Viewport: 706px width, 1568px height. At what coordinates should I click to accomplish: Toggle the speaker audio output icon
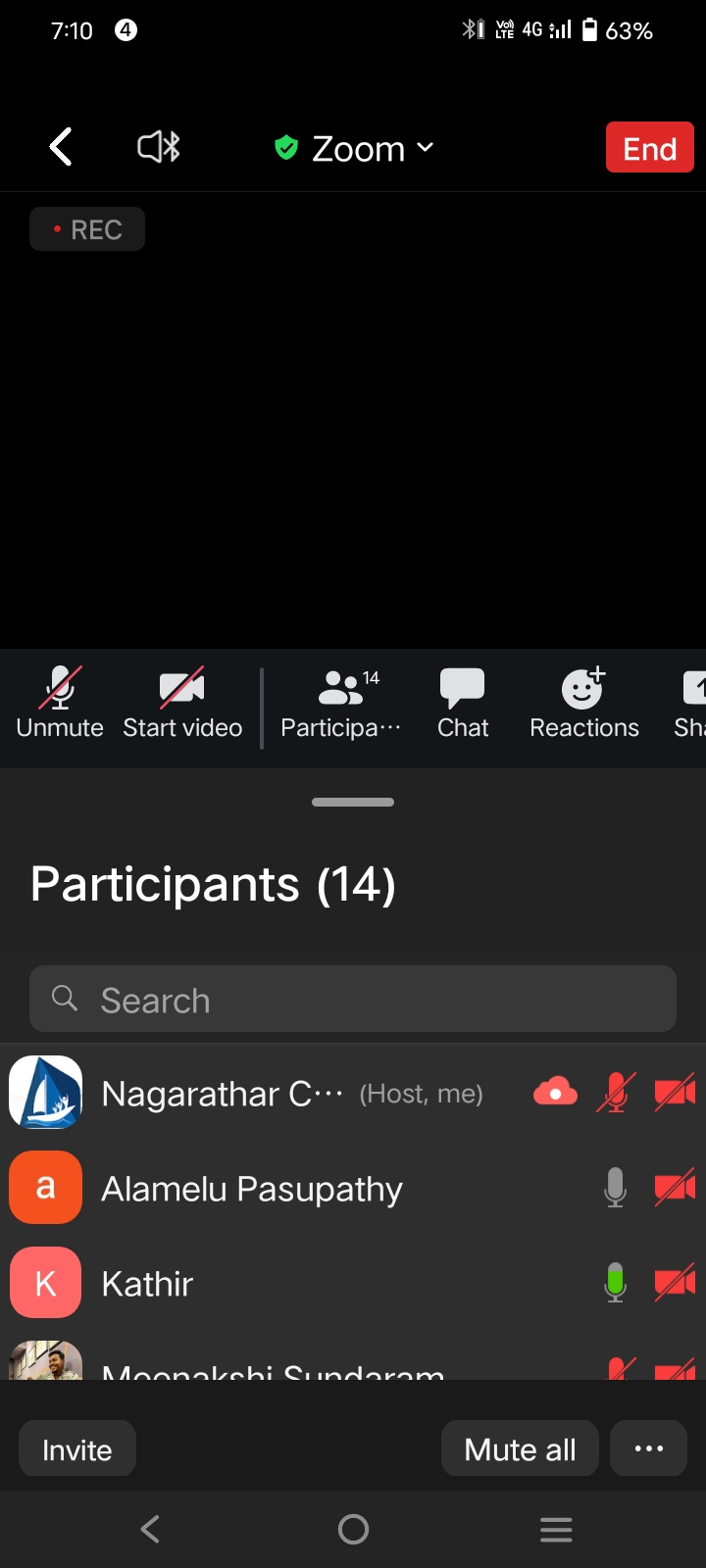coord(159,148)
